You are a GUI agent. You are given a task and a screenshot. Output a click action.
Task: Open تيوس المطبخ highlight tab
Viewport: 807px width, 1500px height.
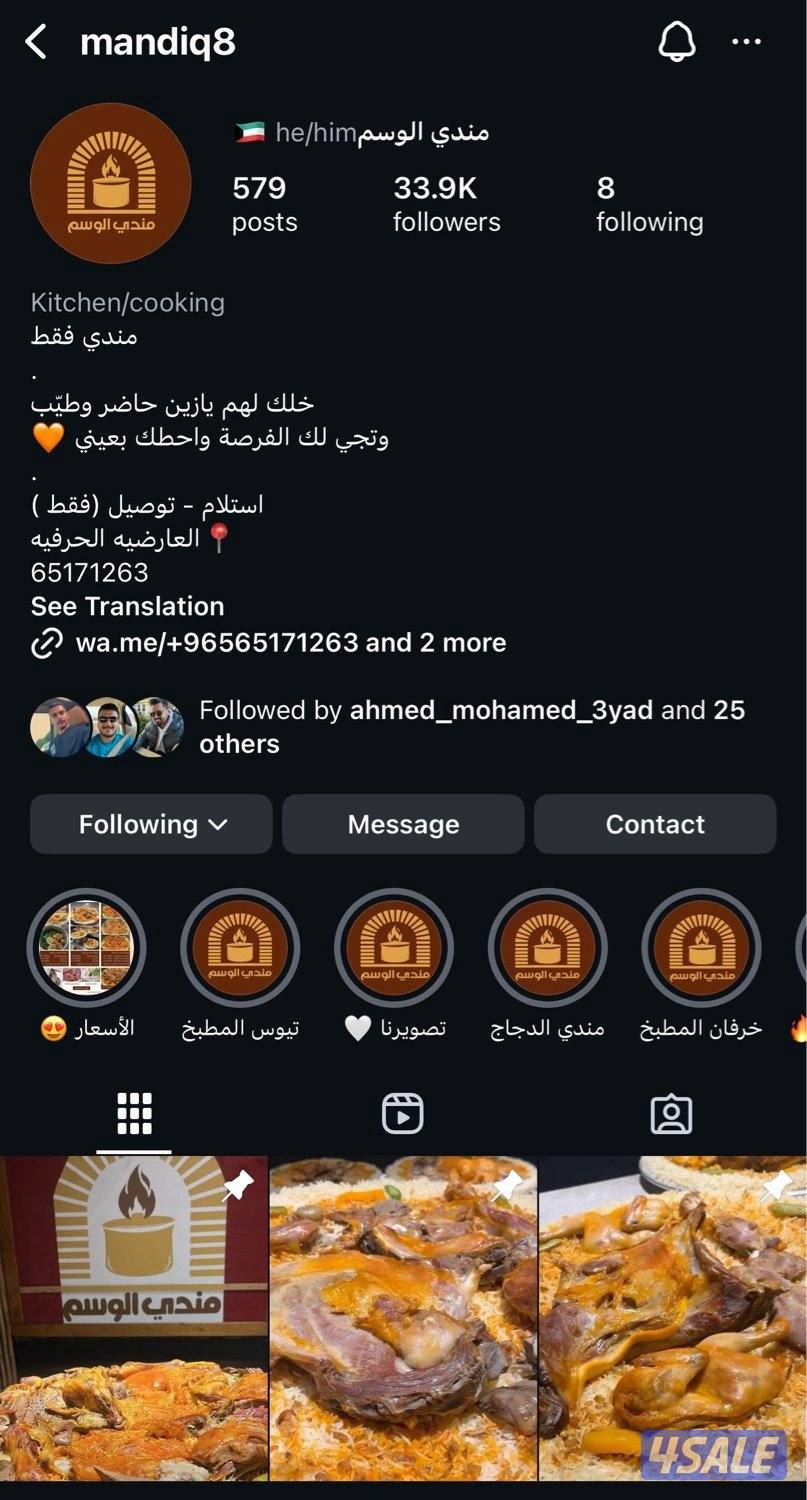(241, 948)
